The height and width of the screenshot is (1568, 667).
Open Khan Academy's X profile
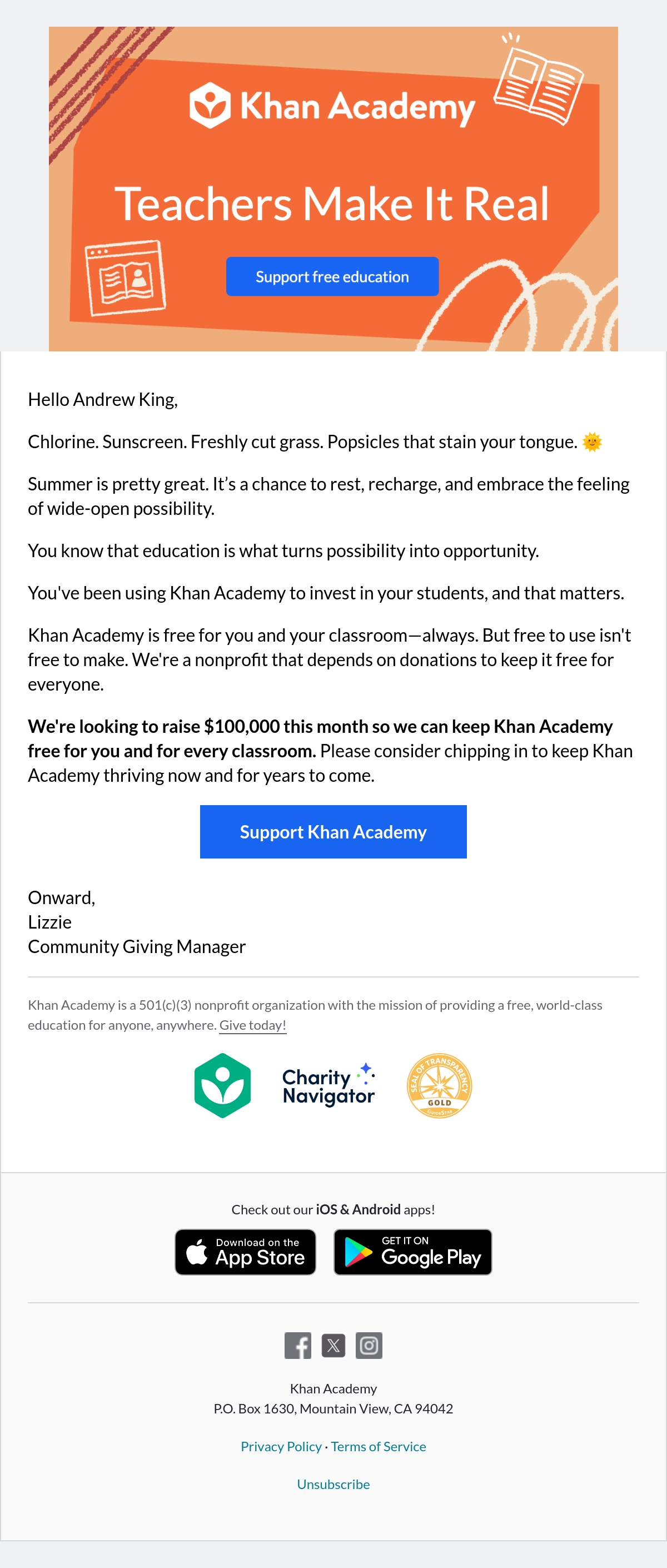(333, 1345)
